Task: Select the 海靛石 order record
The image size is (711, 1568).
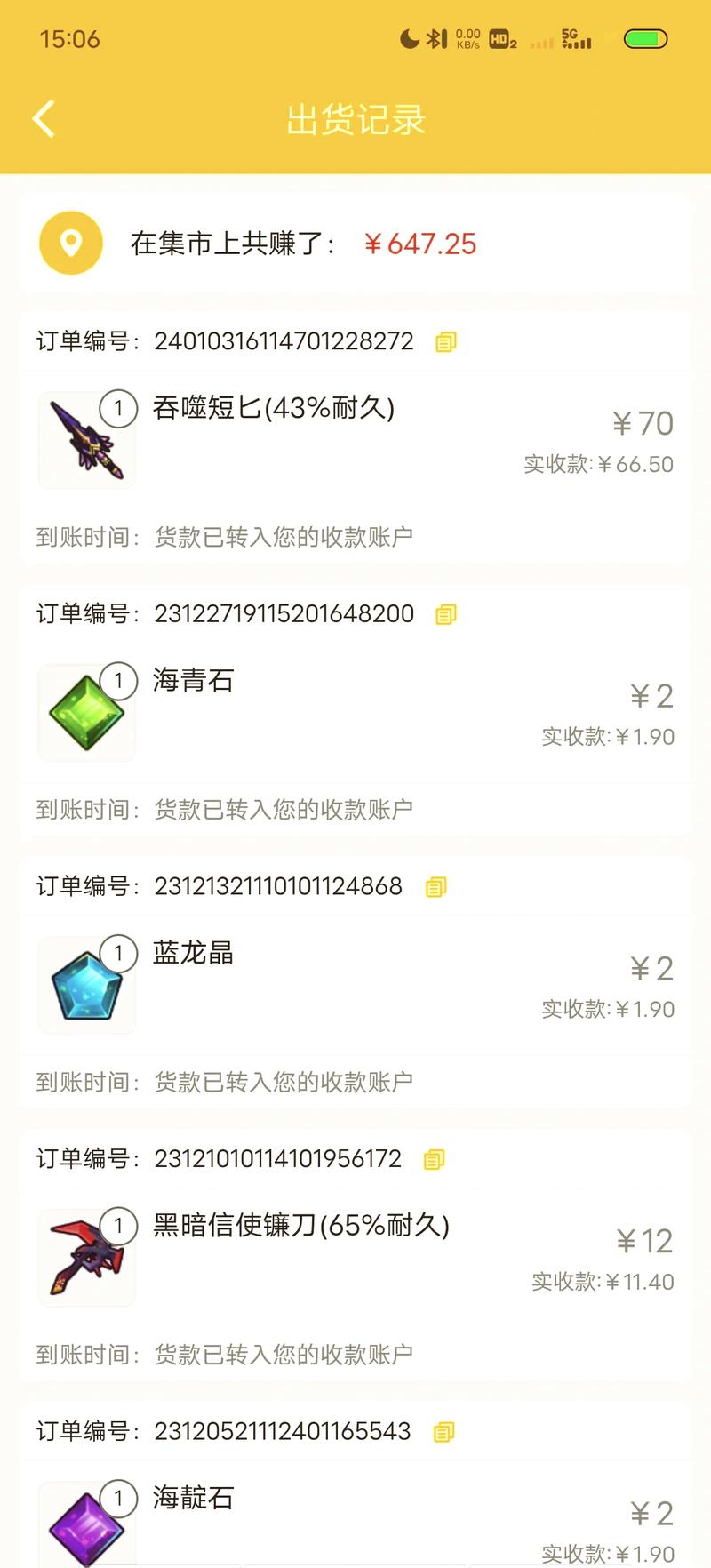Action: click(355, 1520)
